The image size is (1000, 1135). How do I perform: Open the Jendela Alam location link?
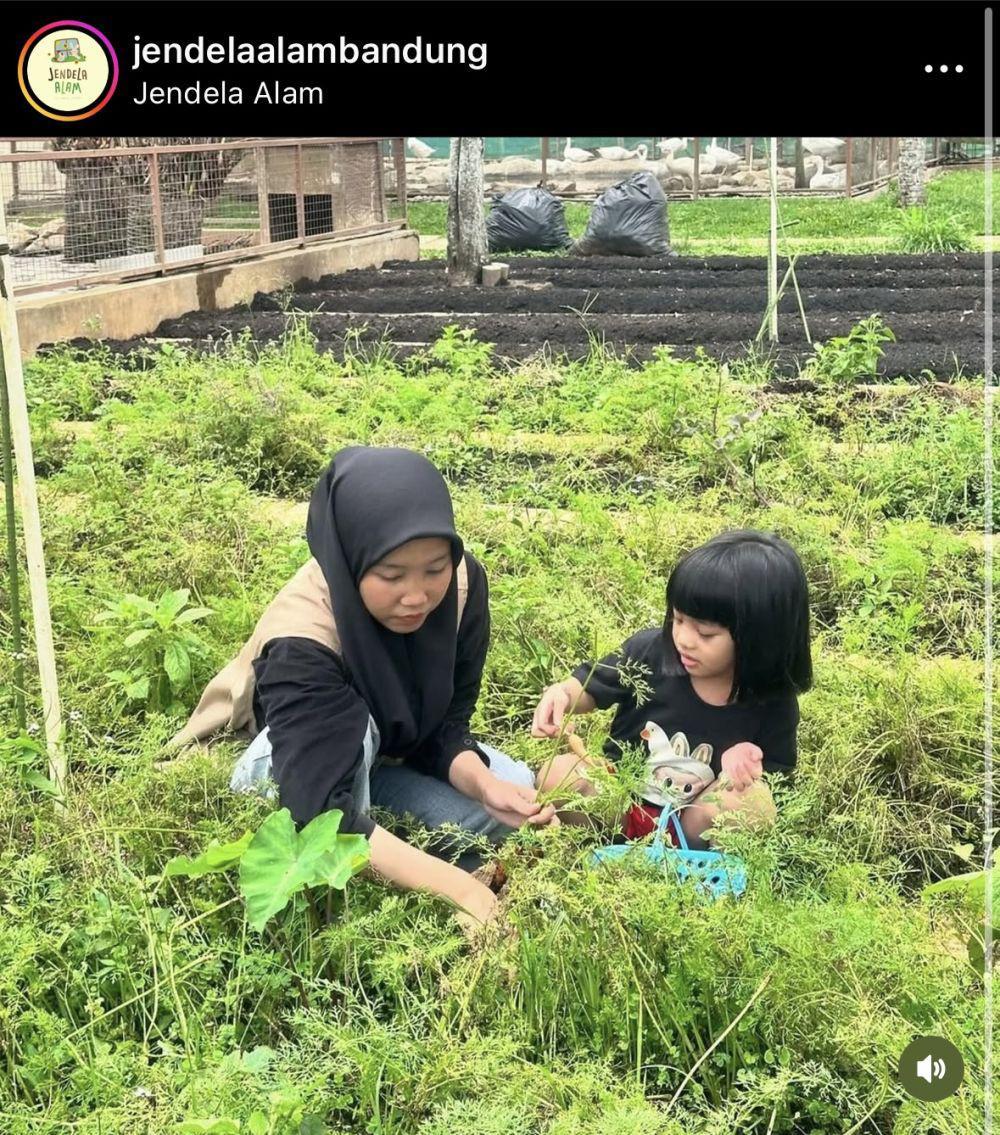pyautogui.click(x=228, y=94)
